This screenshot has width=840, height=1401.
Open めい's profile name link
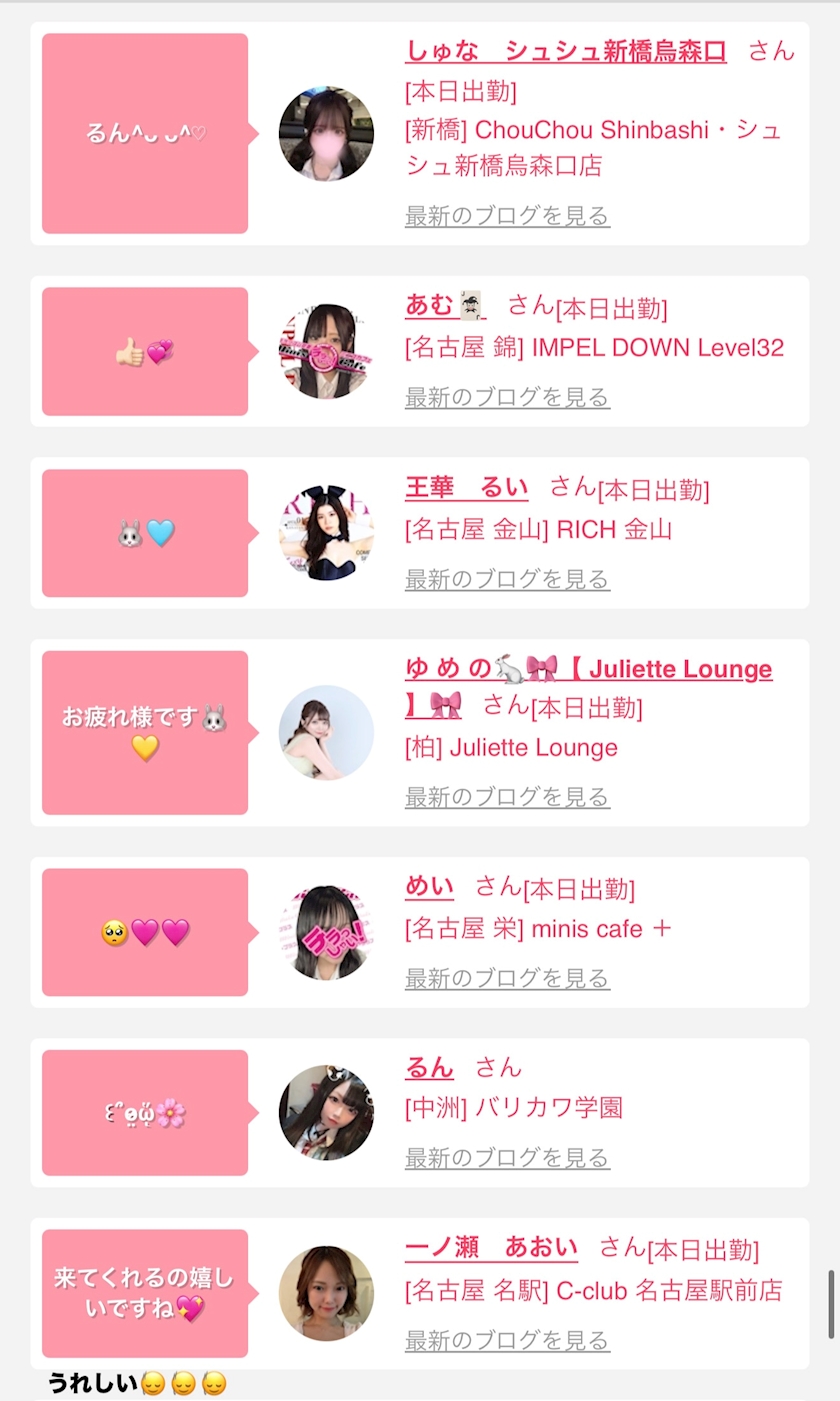[429, 886]
